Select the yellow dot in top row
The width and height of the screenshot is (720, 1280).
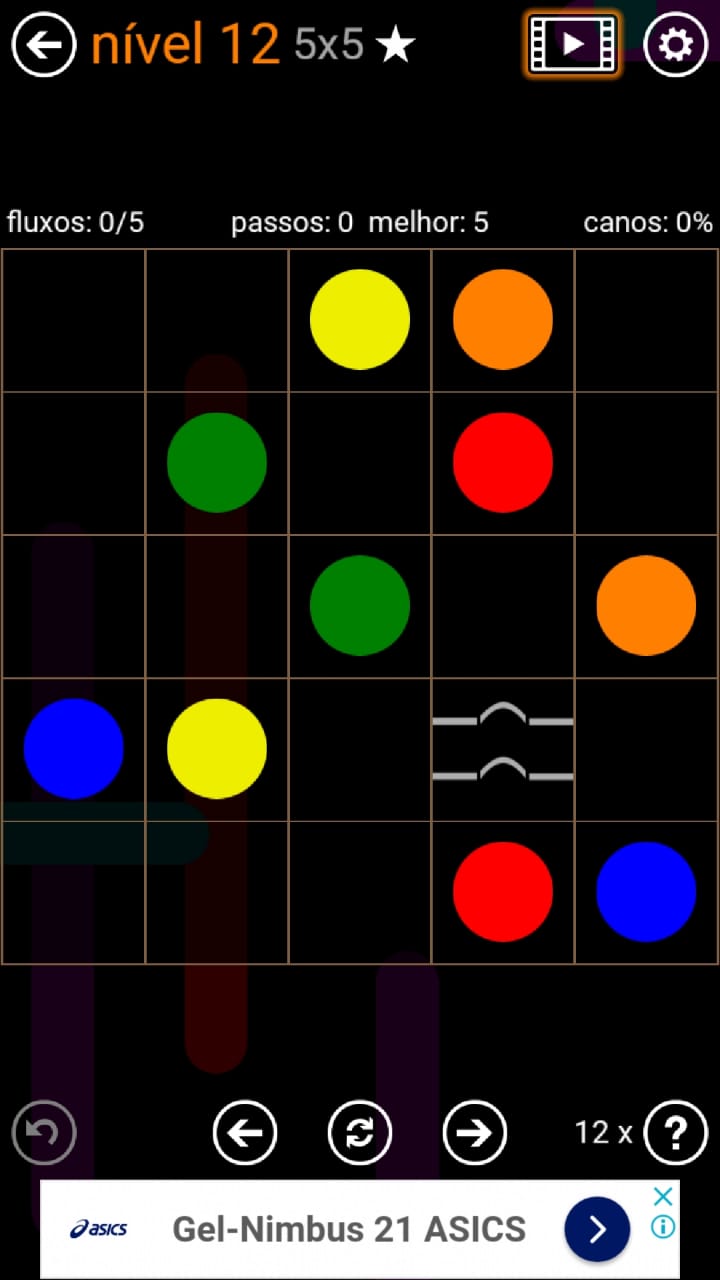360,319
